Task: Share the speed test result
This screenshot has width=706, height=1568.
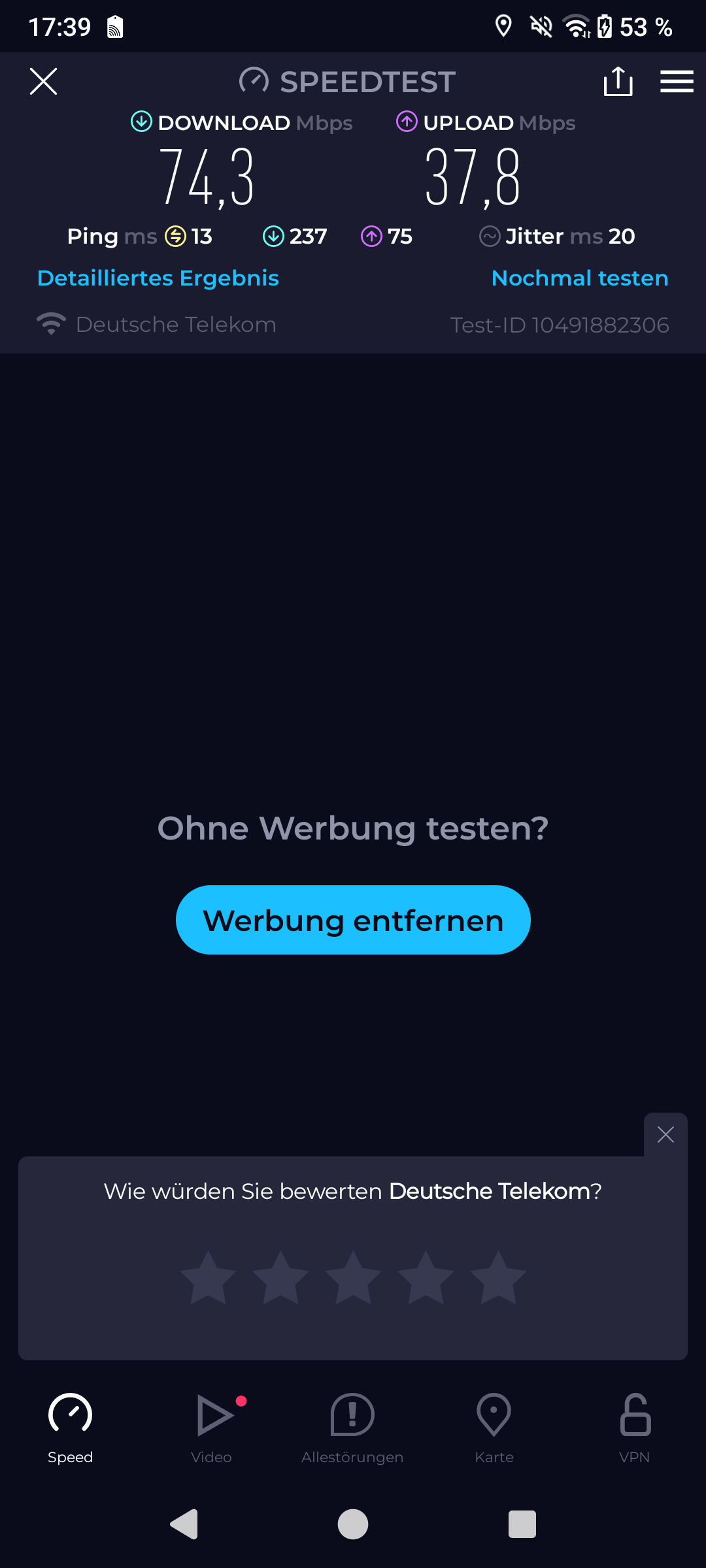Action: click(618, 82)
